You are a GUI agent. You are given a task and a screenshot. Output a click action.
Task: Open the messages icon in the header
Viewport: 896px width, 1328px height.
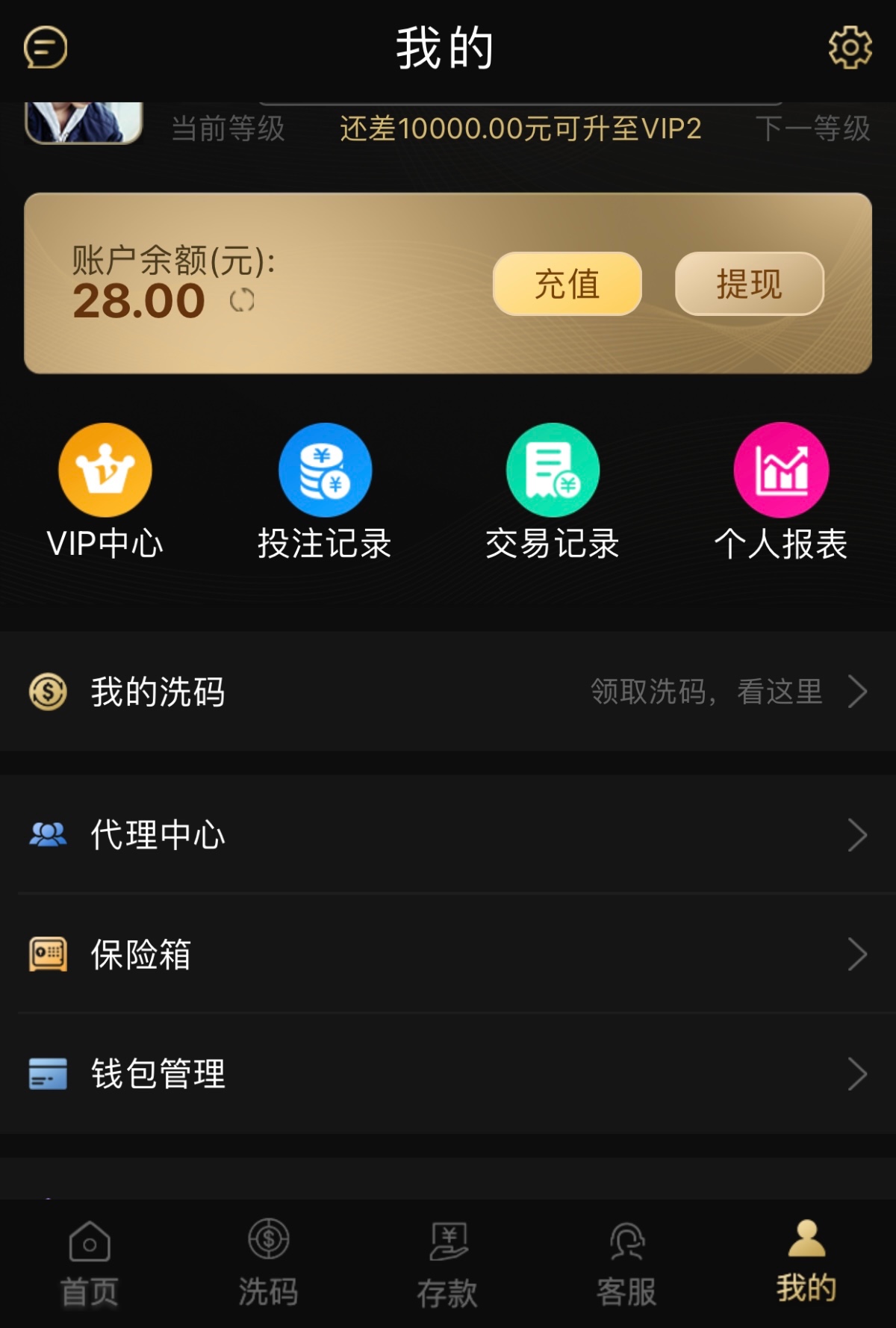coord(46,48)
